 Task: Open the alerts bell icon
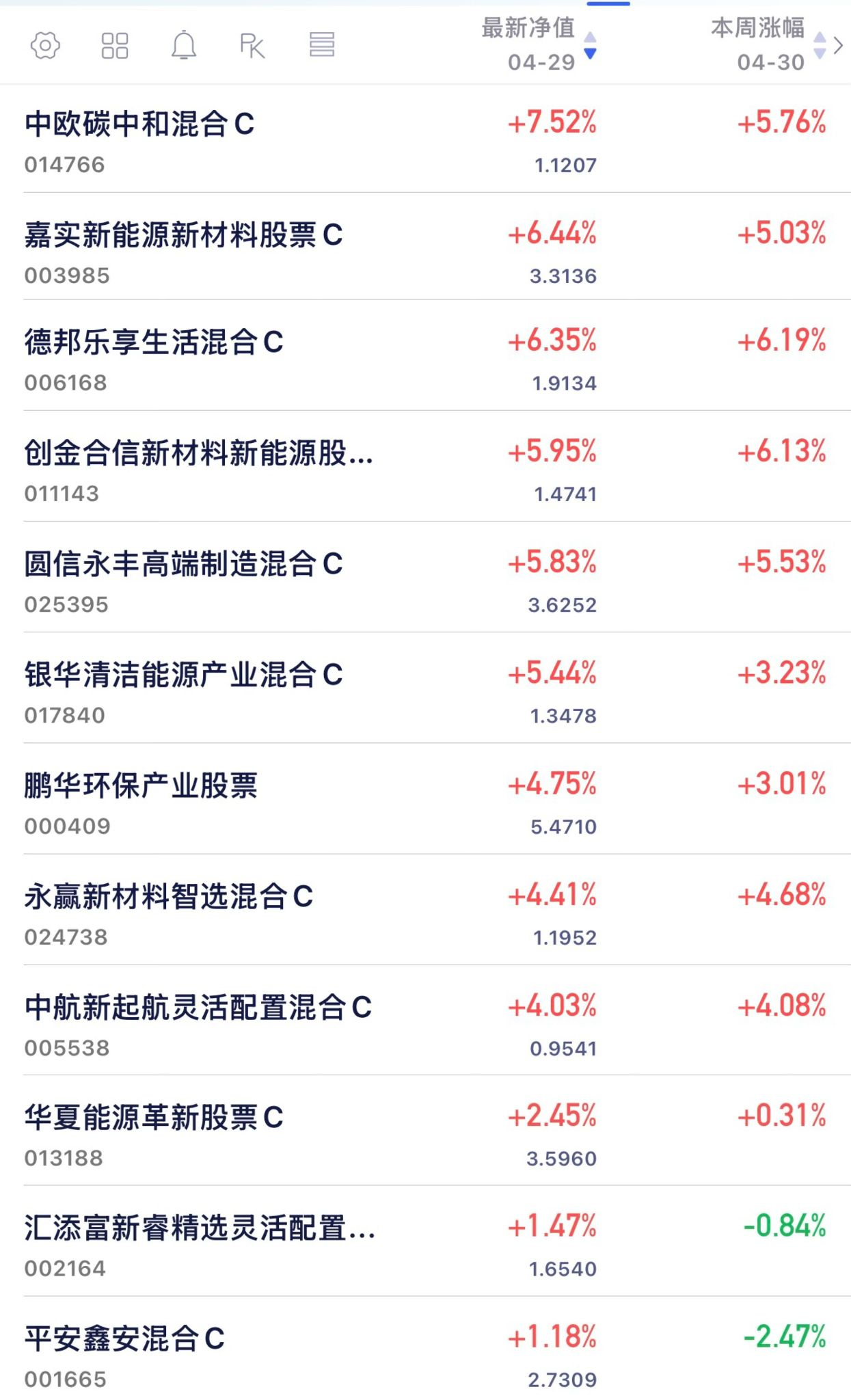pyautogui.click(x=183, y=46)
